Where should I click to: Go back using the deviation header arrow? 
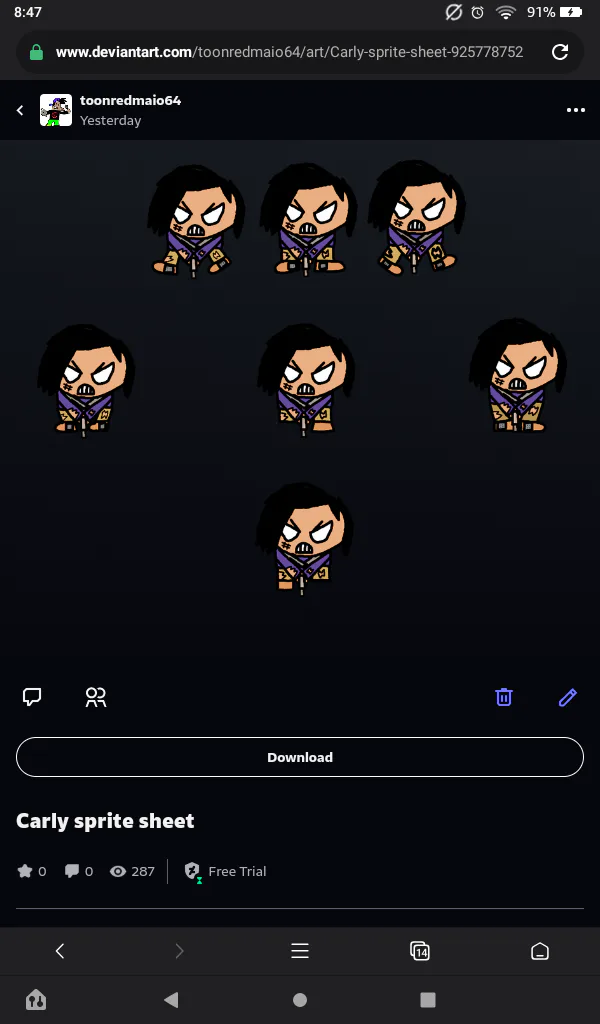click(x=20, y=110)
